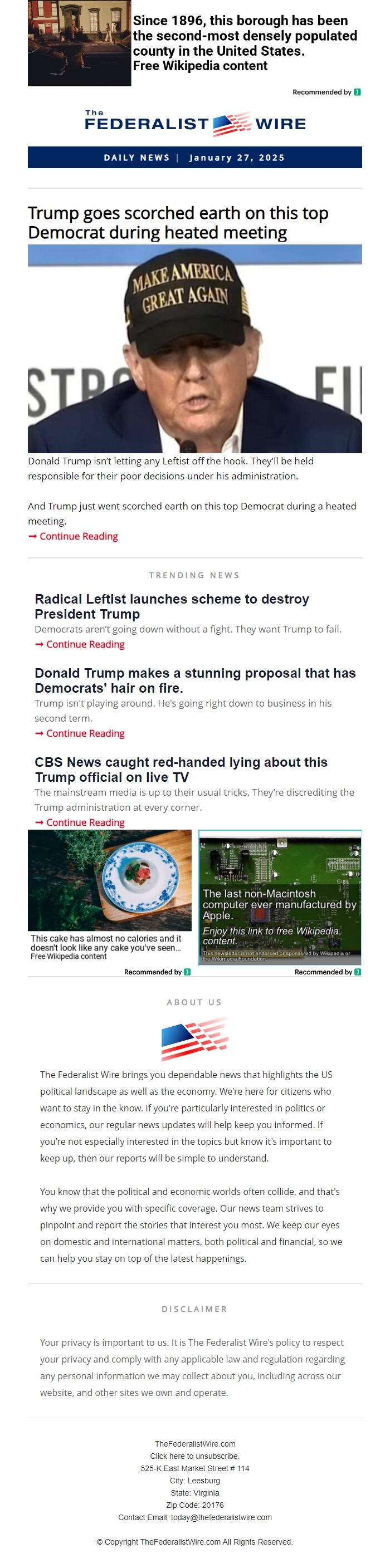Open the Radical Leftist scheme headline
390x1568 pixels.
pyautogui.click(x=172, y=606)
